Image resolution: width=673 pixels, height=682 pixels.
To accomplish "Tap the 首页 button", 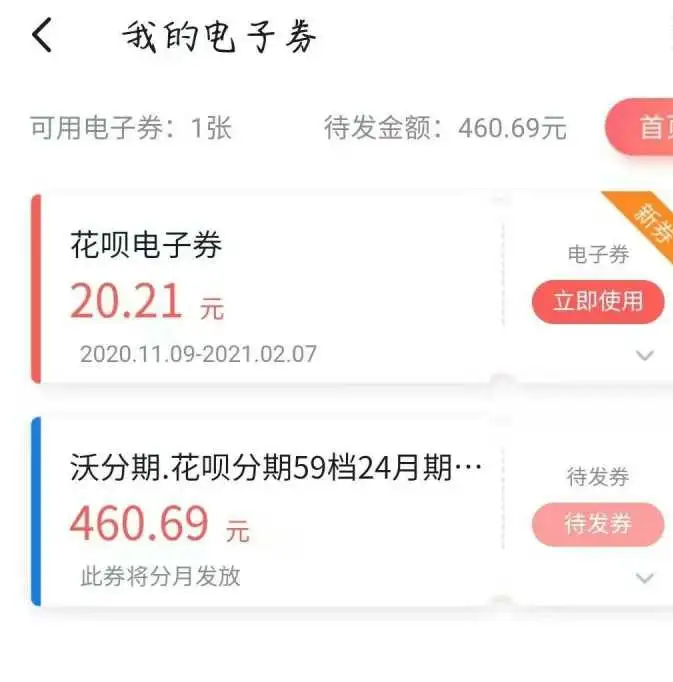I will tap(643, 127).
